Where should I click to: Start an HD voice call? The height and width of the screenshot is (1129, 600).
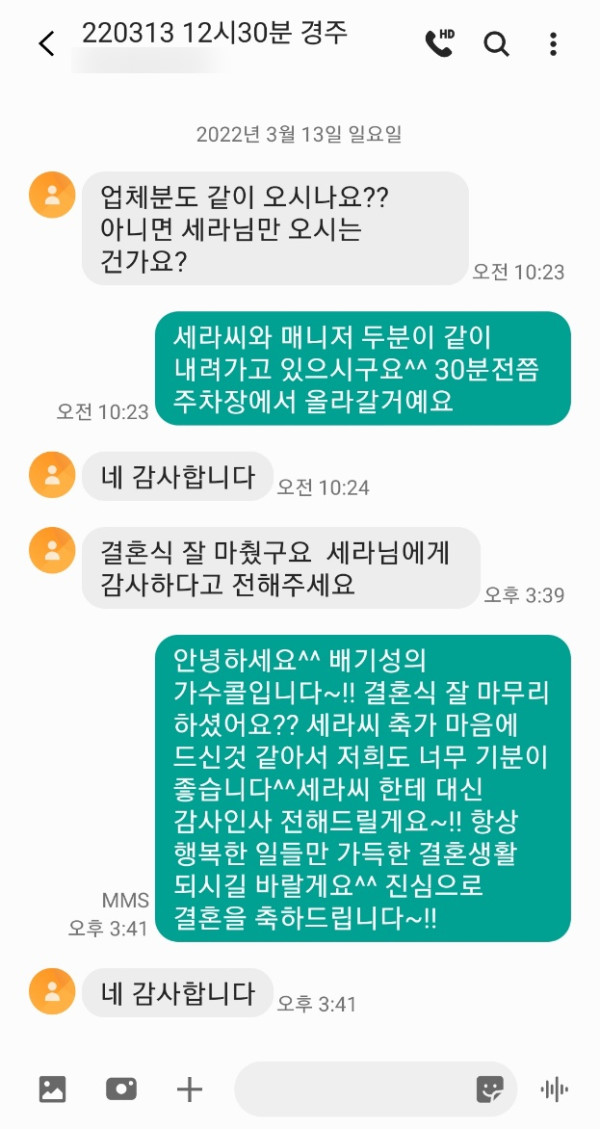pos(439,43)
